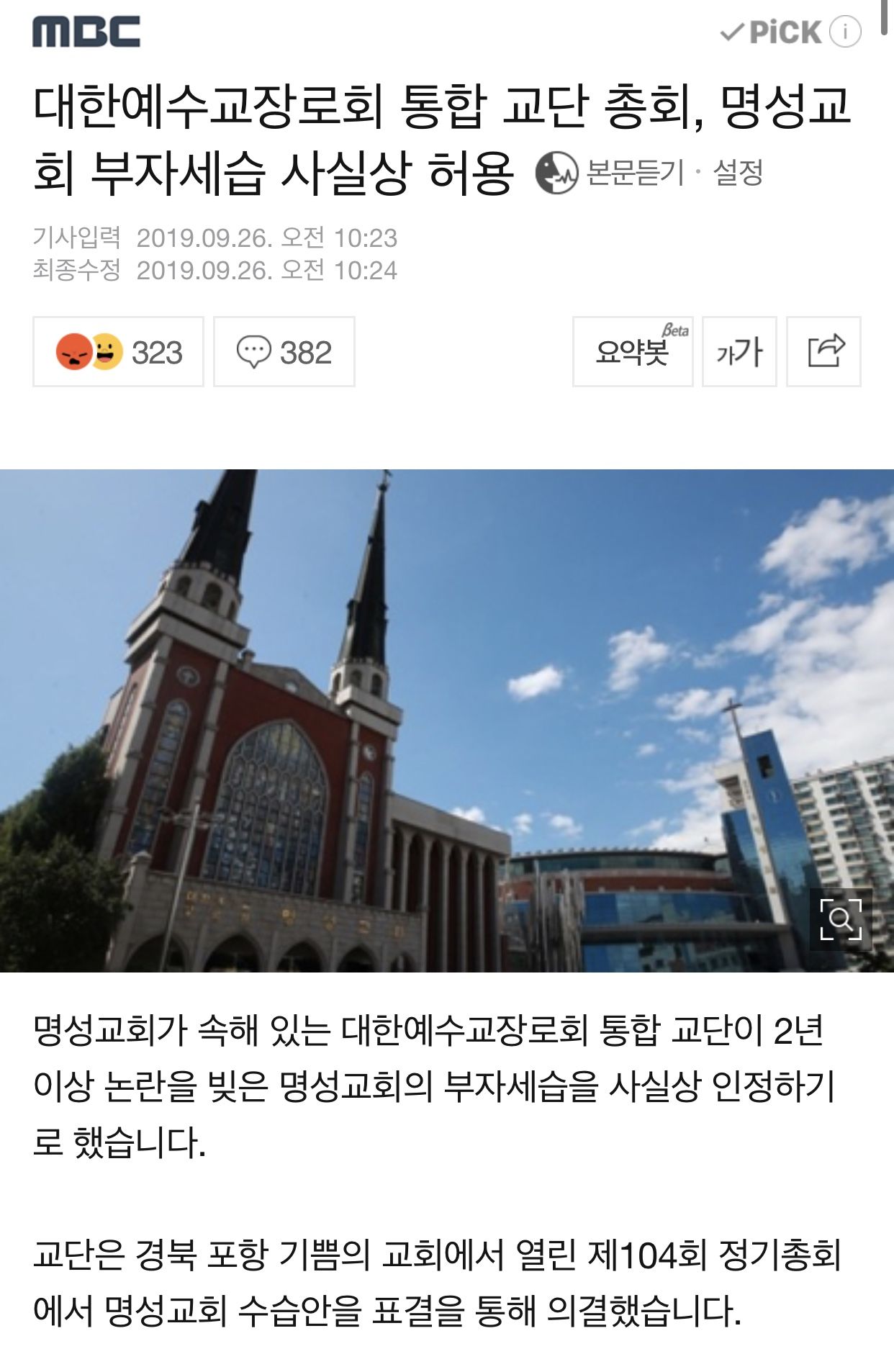Viewport: 894px width, 1372px height.
Task: Open the 설정 listening settings
Action: pos(738,173)
